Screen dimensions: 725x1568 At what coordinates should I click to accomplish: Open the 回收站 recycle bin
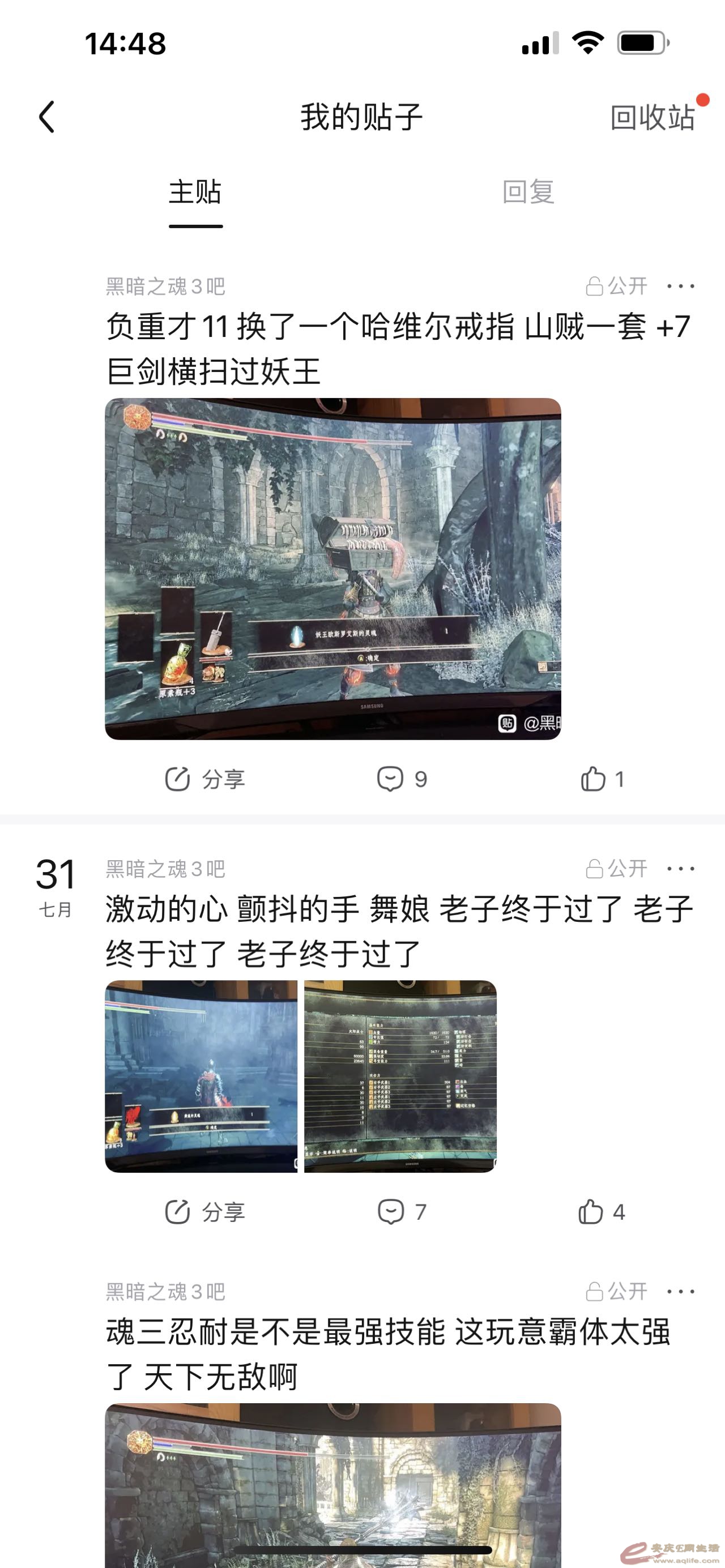651,117
